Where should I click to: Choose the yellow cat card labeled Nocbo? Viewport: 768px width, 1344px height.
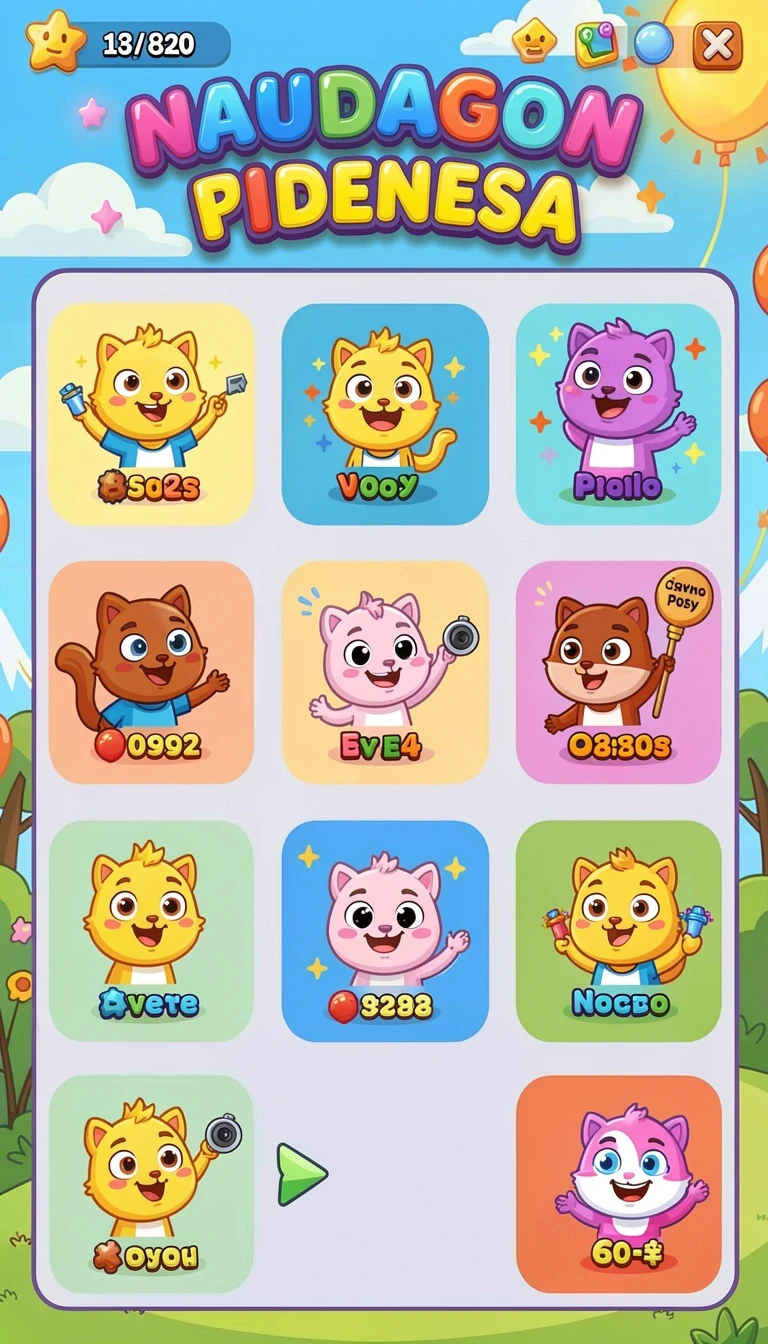click(618, 931)
